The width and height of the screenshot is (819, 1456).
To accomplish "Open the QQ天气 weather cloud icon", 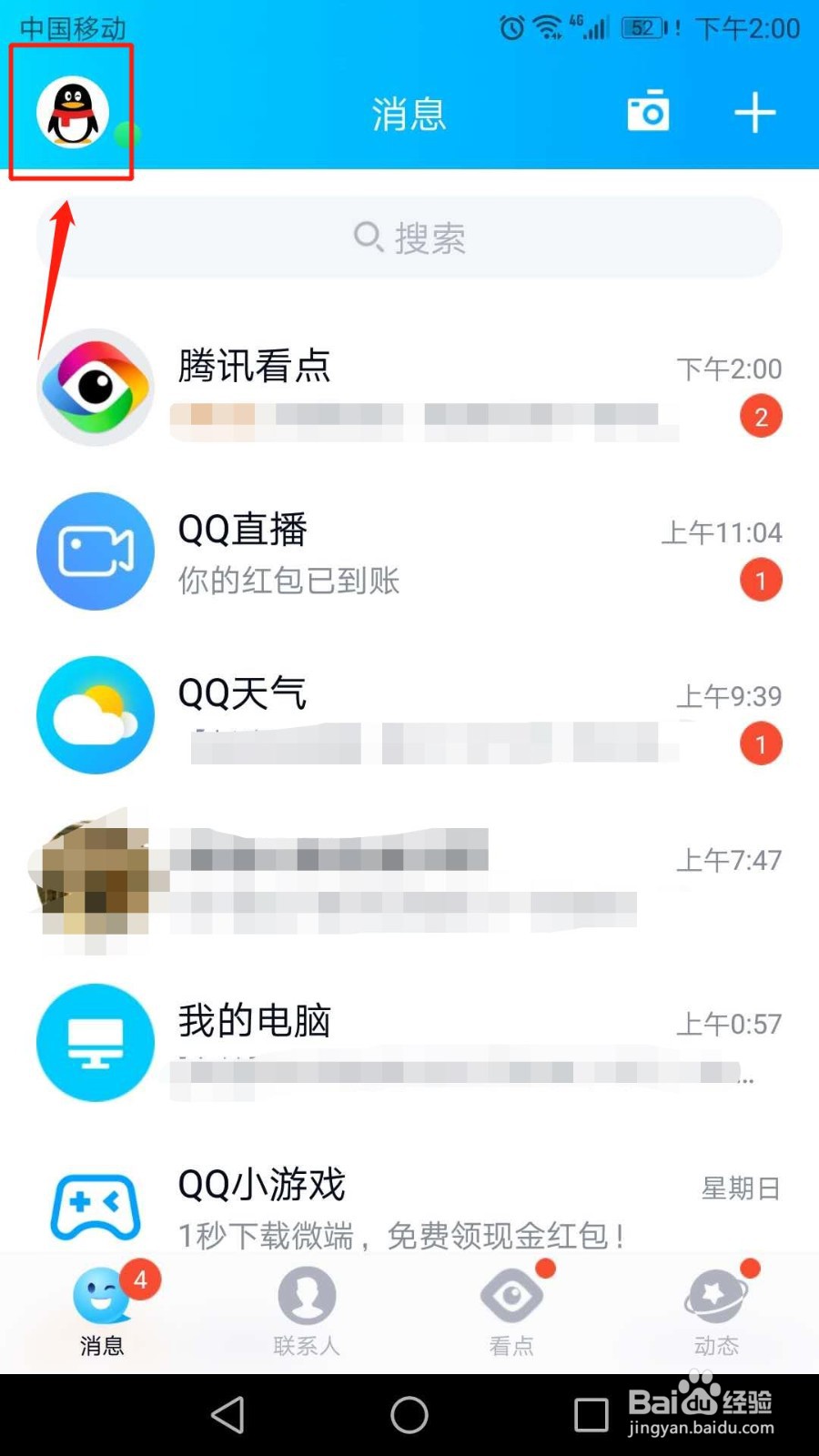I will pyautogui.click(x=95, y=715).
